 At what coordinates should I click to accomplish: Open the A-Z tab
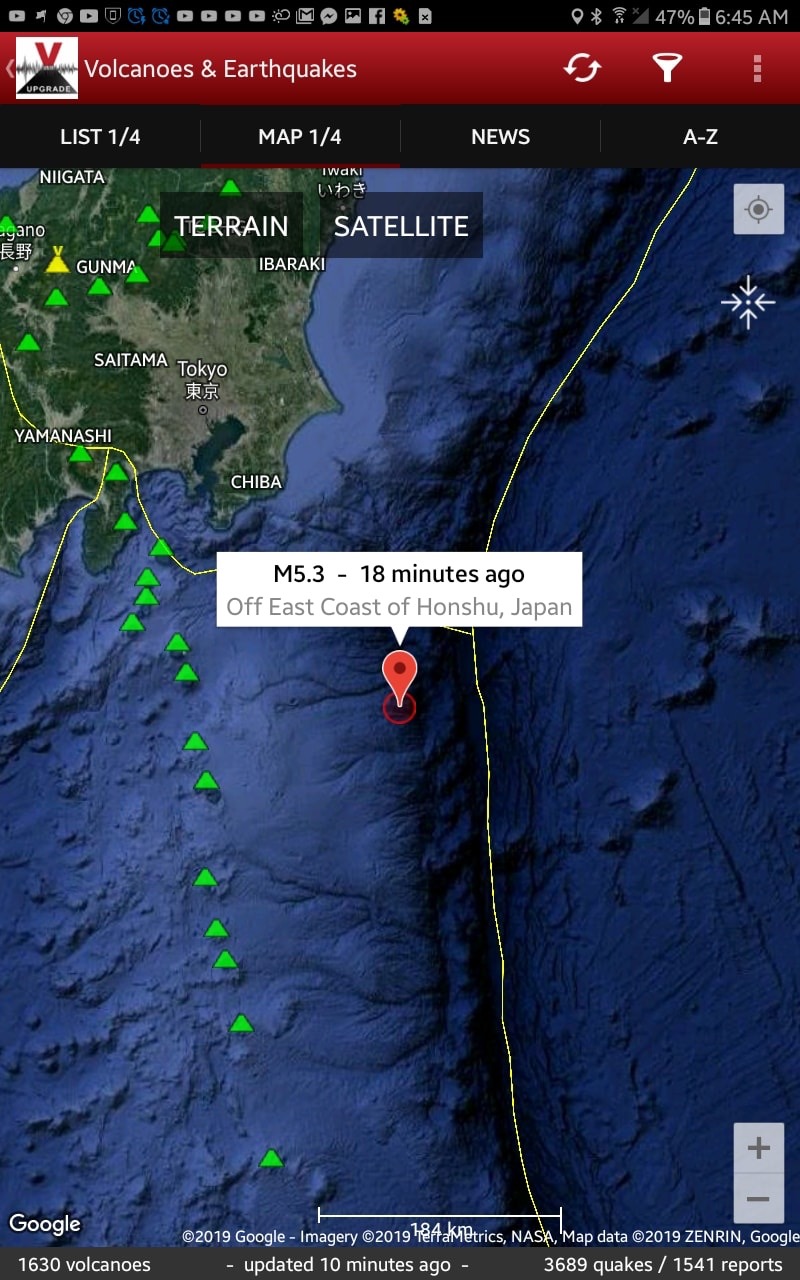pyautogui.click(x=700, y=137)
